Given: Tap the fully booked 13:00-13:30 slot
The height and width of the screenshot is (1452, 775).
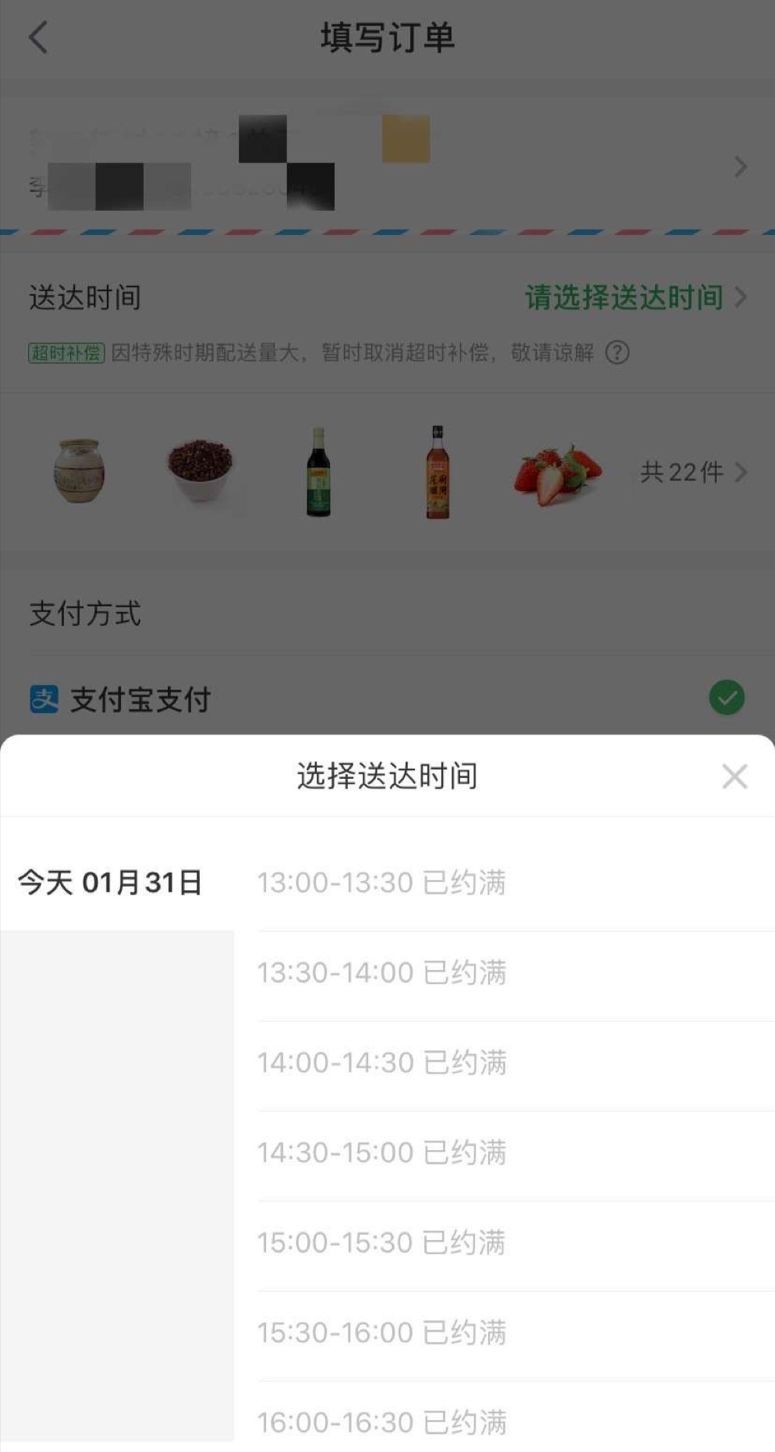Looking at the screenshot, I should click(x=381, y=882).
